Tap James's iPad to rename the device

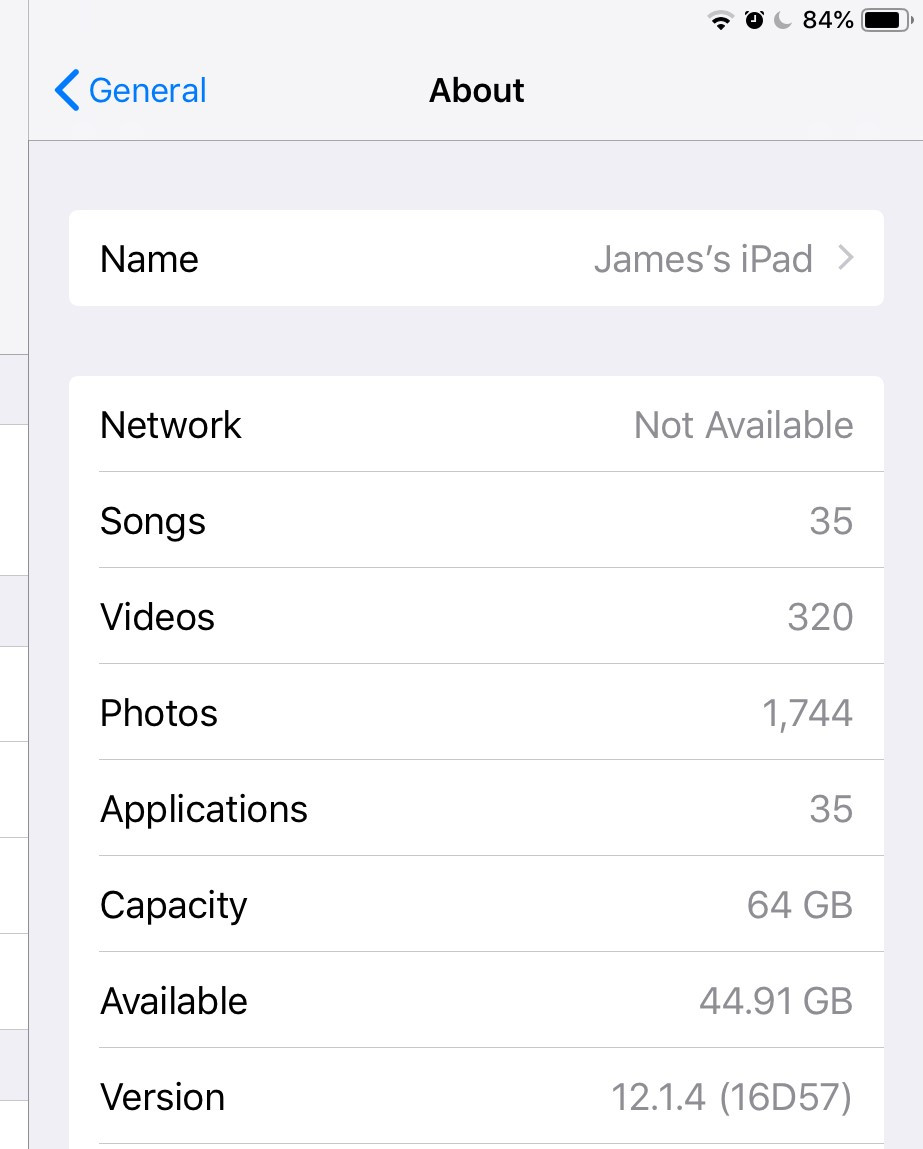[x=705, y=258]
